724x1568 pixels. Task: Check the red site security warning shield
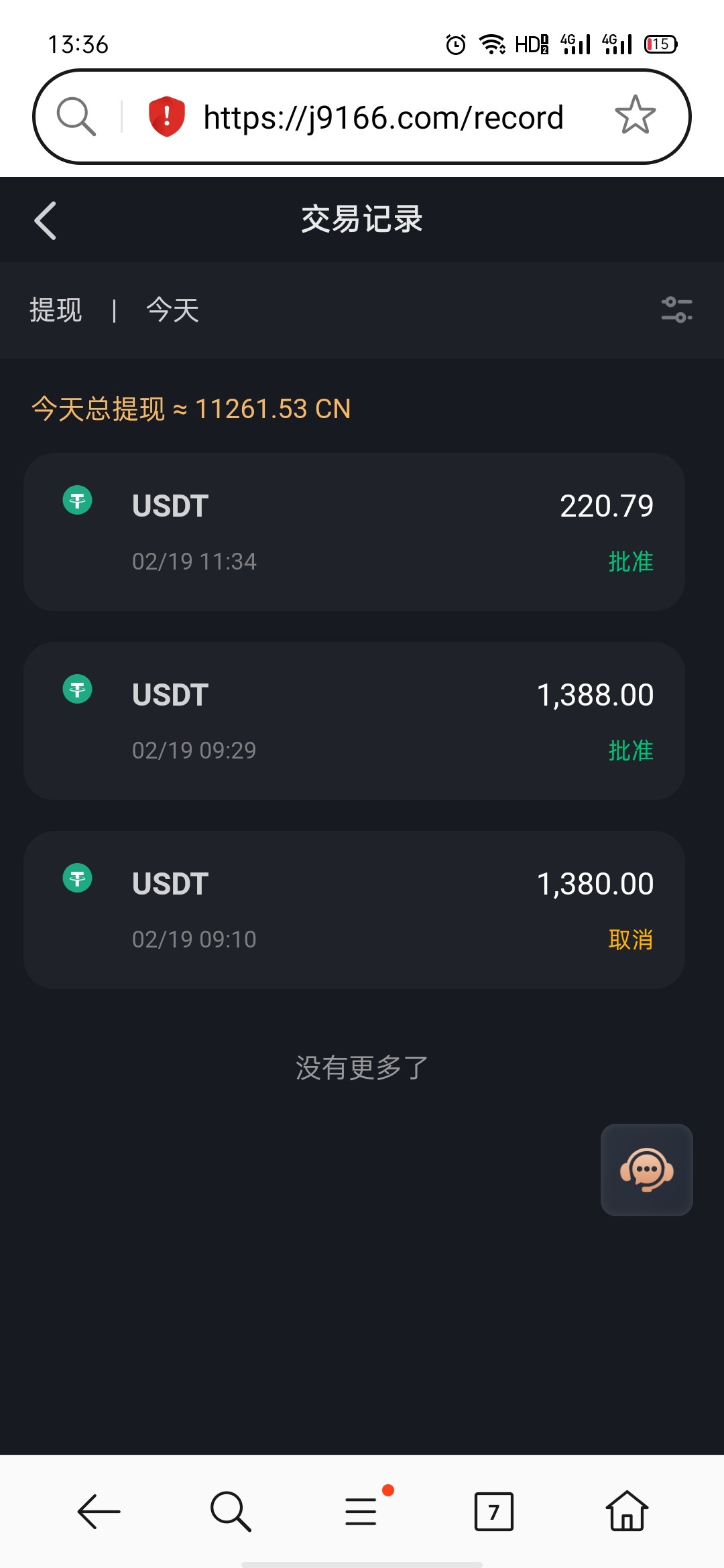(x=166, y=117)
